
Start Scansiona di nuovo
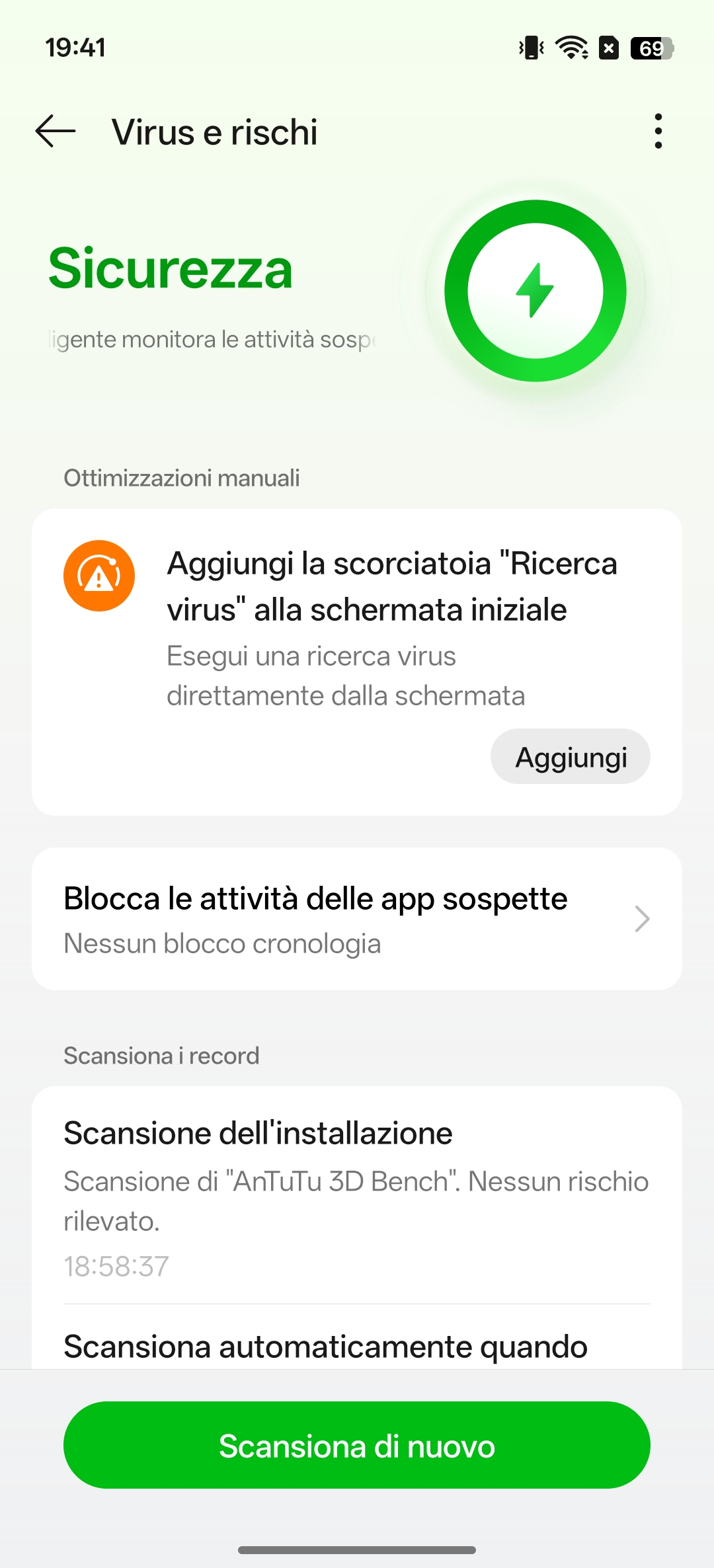coord(357,1446)
